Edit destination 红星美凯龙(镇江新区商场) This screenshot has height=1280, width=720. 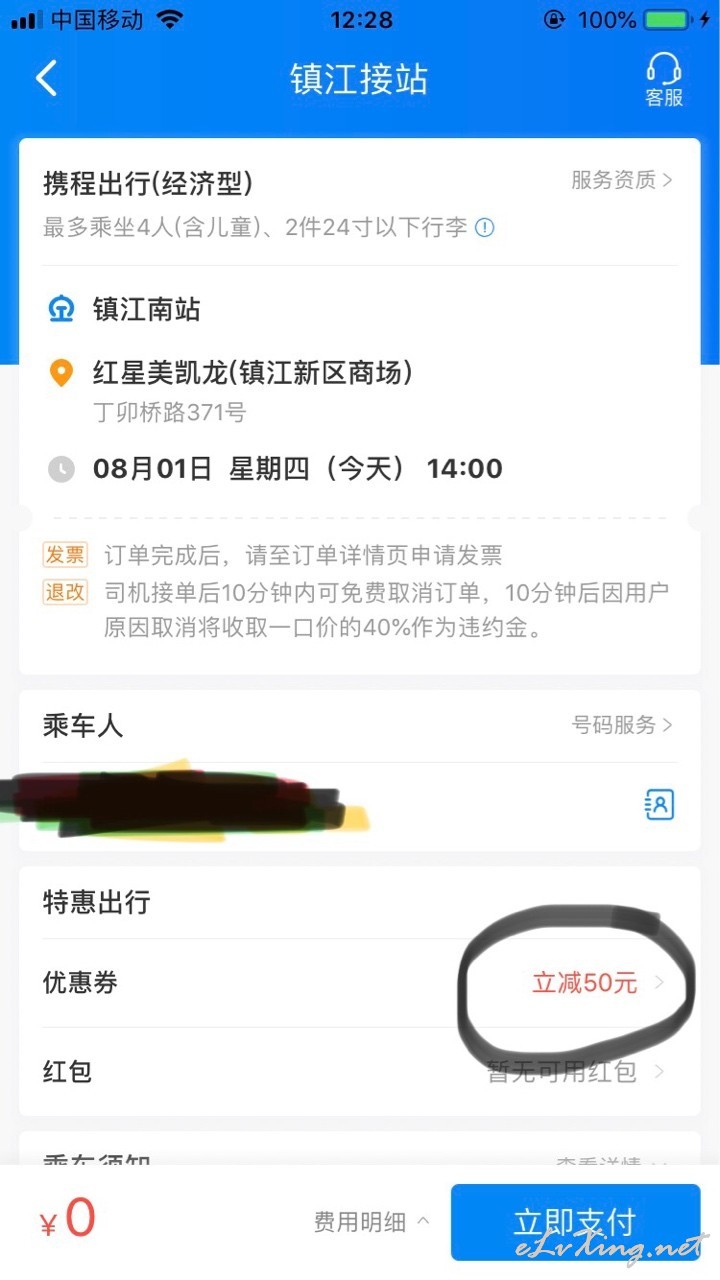360,387
